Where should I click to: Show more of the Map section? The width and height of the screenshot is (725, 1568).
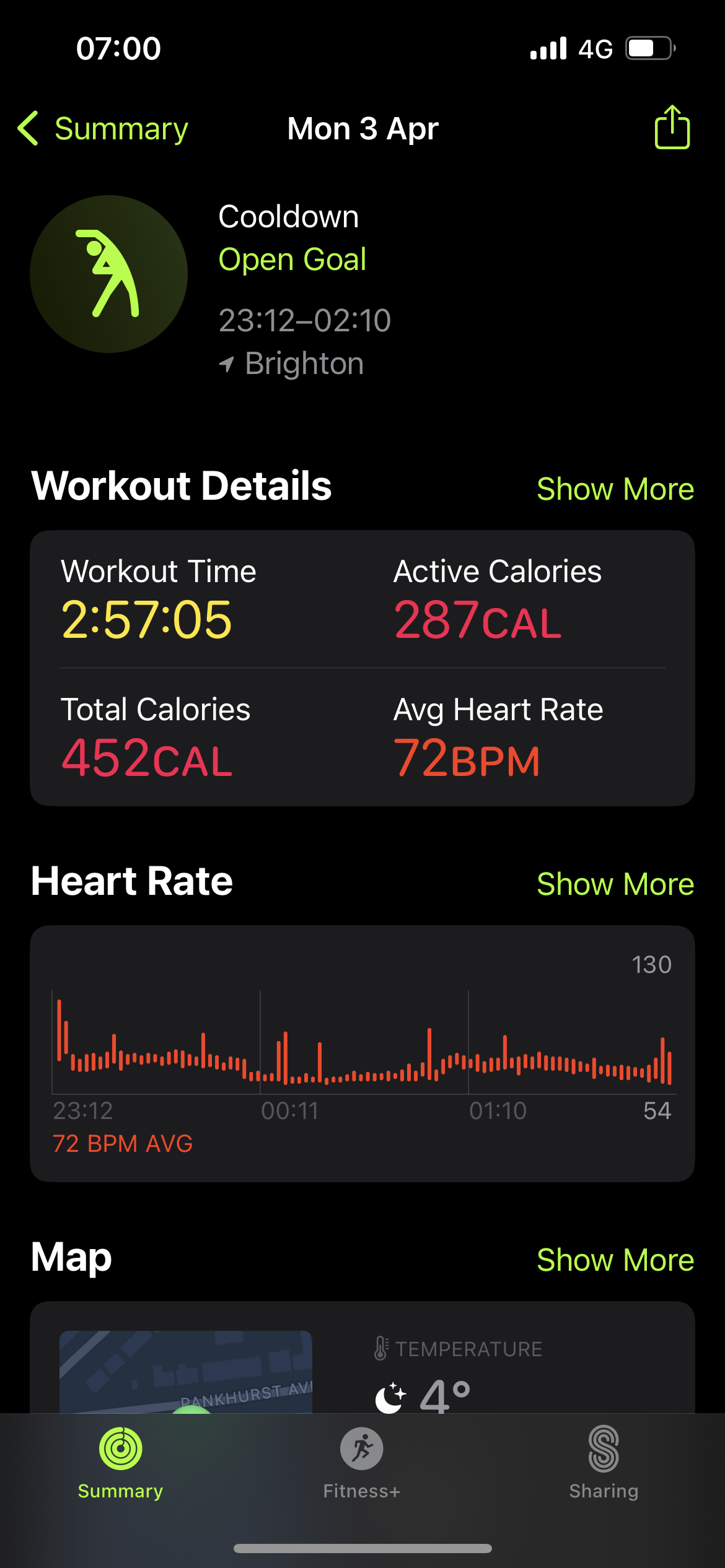[x=615, y=1260]
